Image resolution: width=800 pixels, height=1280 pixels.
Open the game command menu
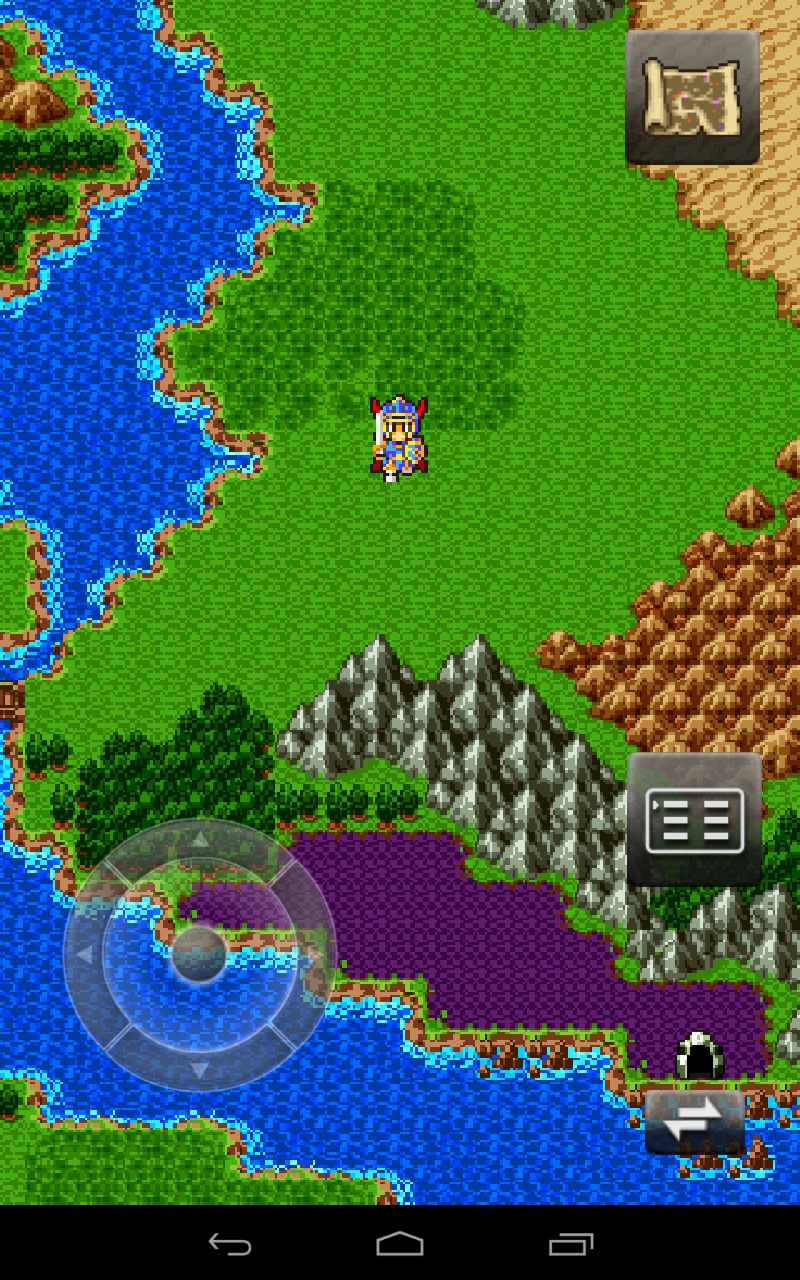(x=694, y=820)
